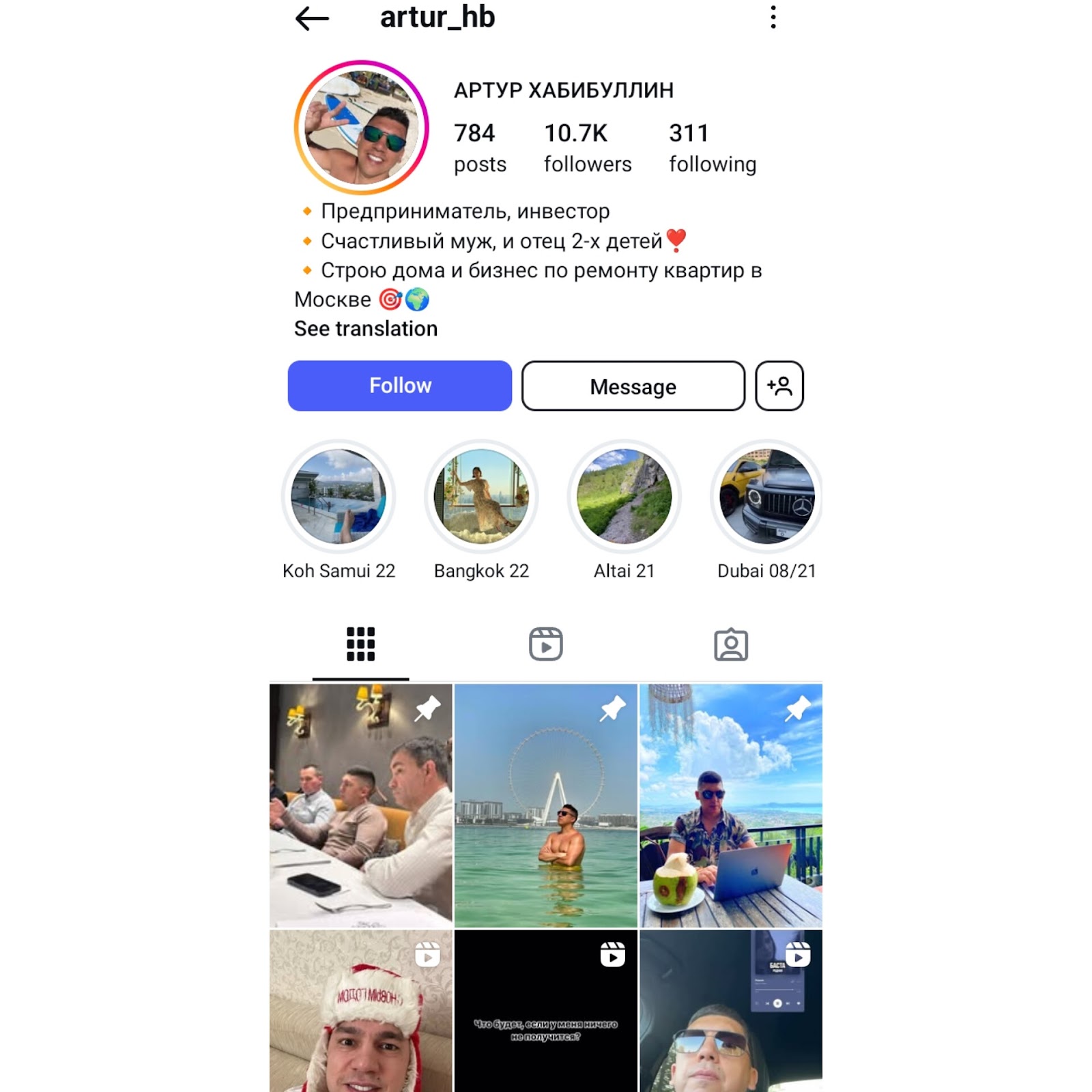Message this profile
The height and width of the screenshot is (1092, 1092).
coord(633,386)
